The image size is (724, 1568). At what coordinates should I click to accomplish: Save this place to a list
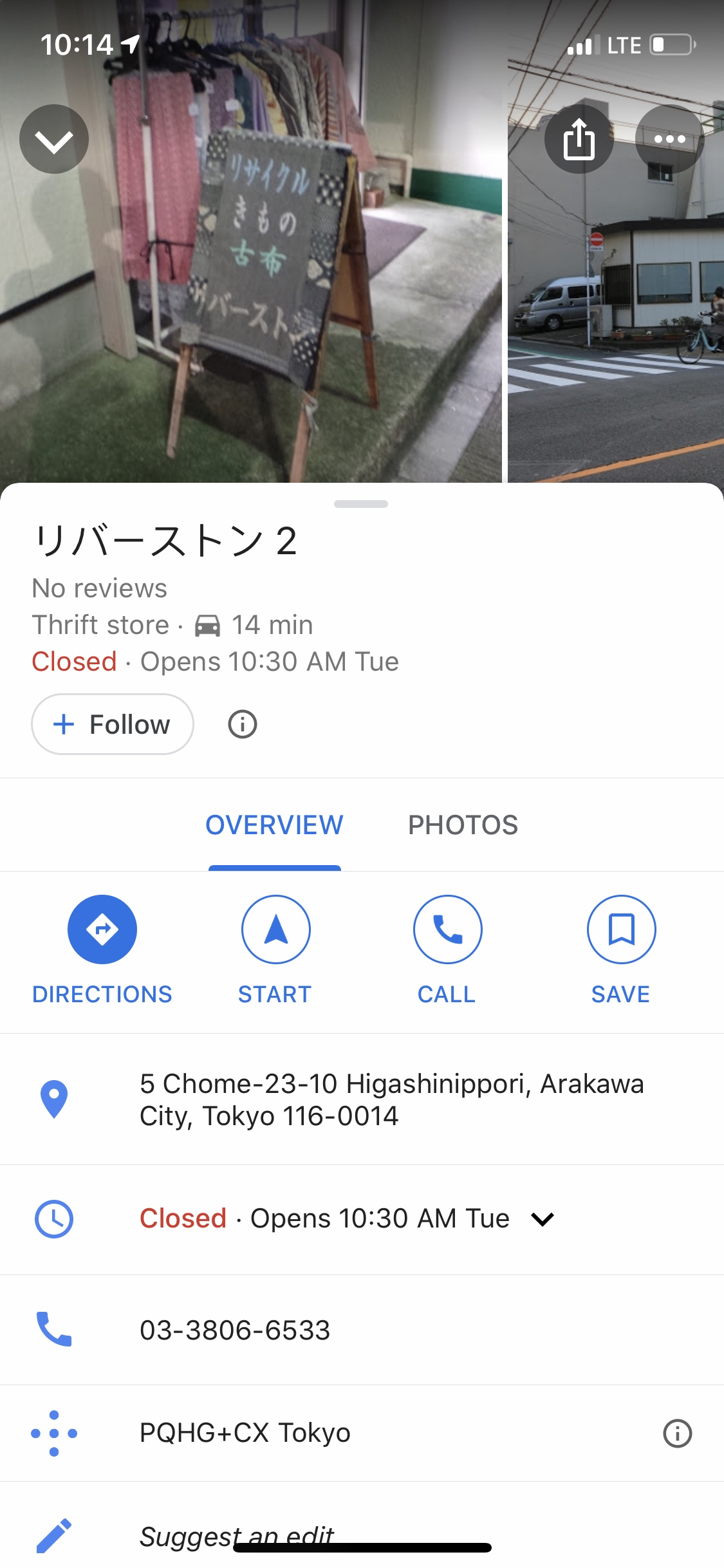click(621, 929)
